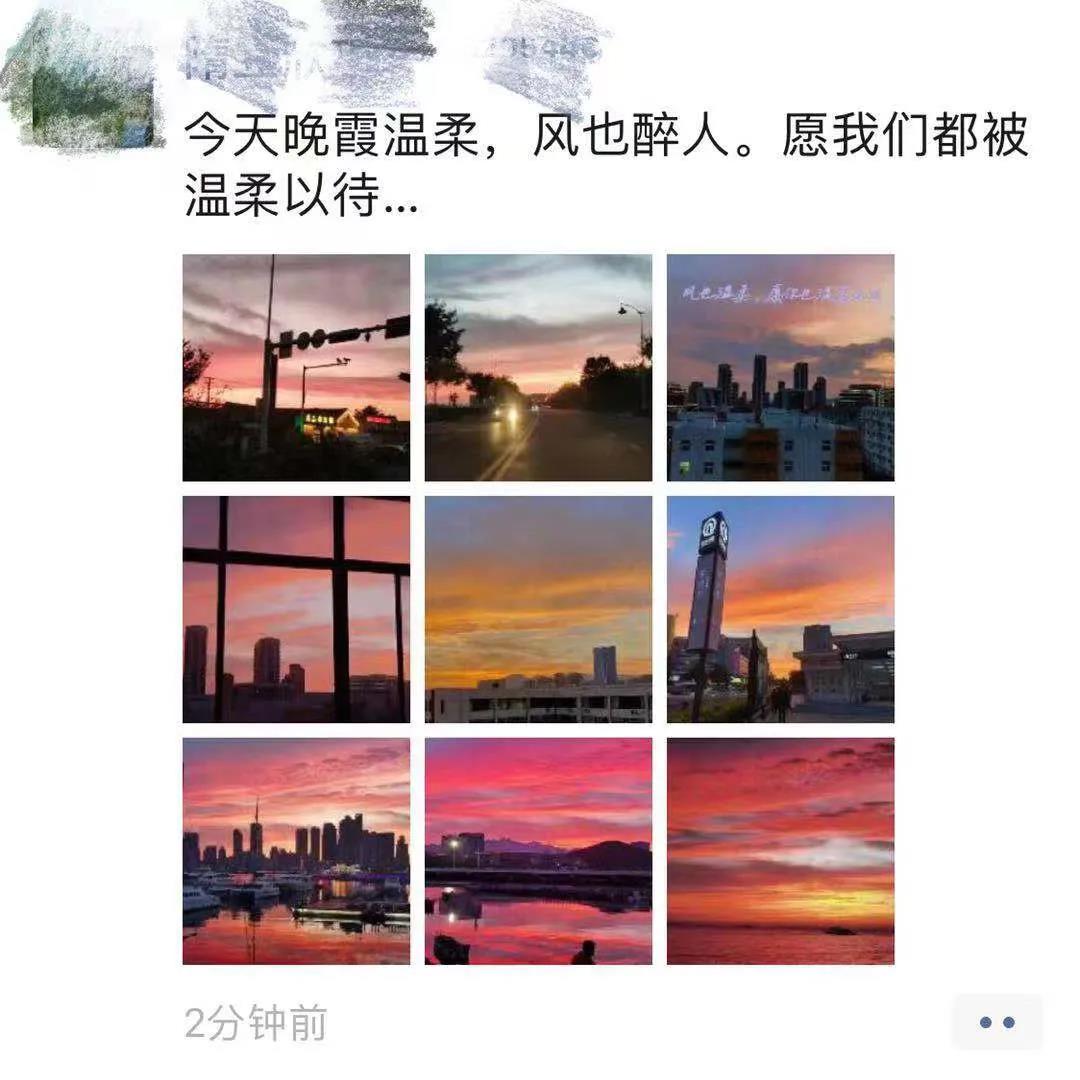Enlarge the photo with the tall signpost
Screen dimensions: 1080x1080
tap(780, 609)
